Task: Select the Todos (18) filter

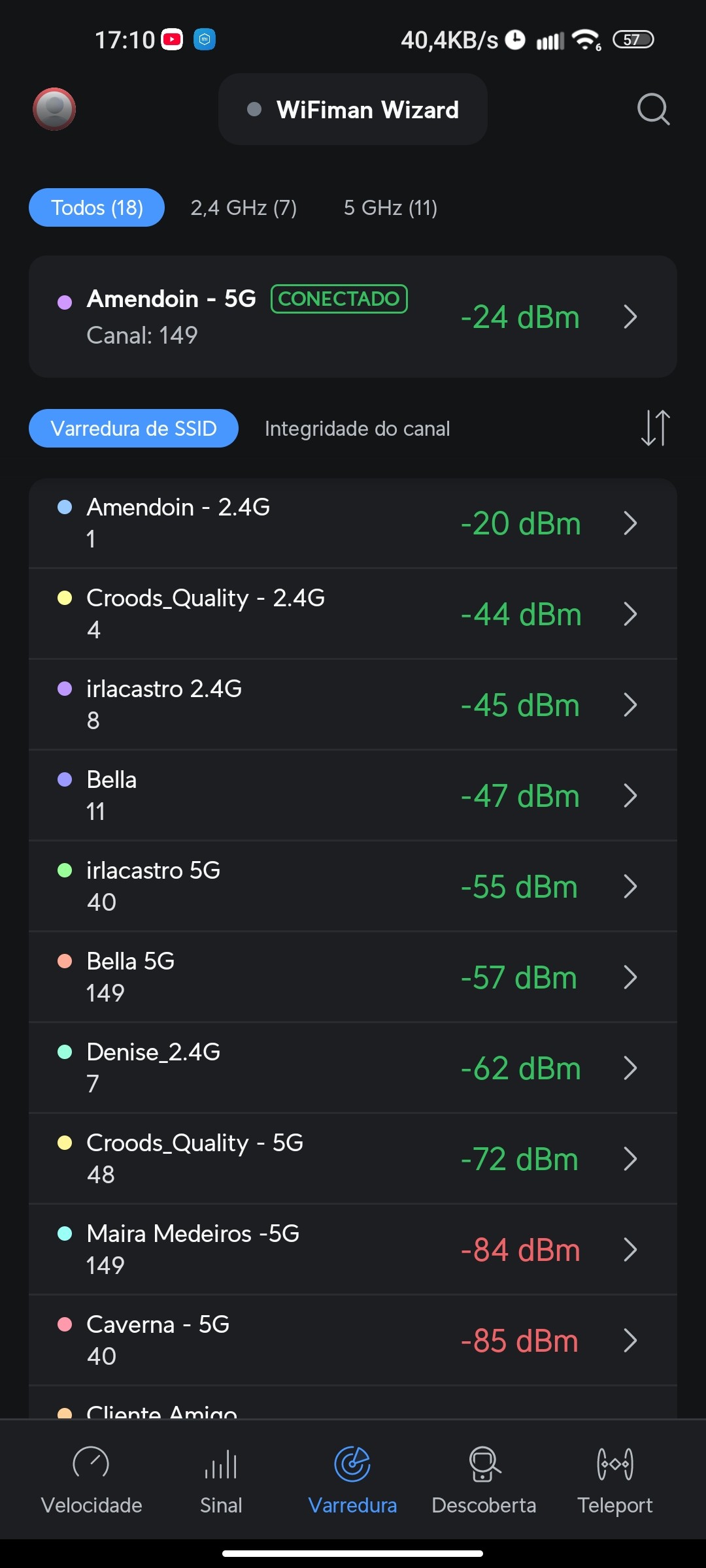Action: tap(97, 208)
